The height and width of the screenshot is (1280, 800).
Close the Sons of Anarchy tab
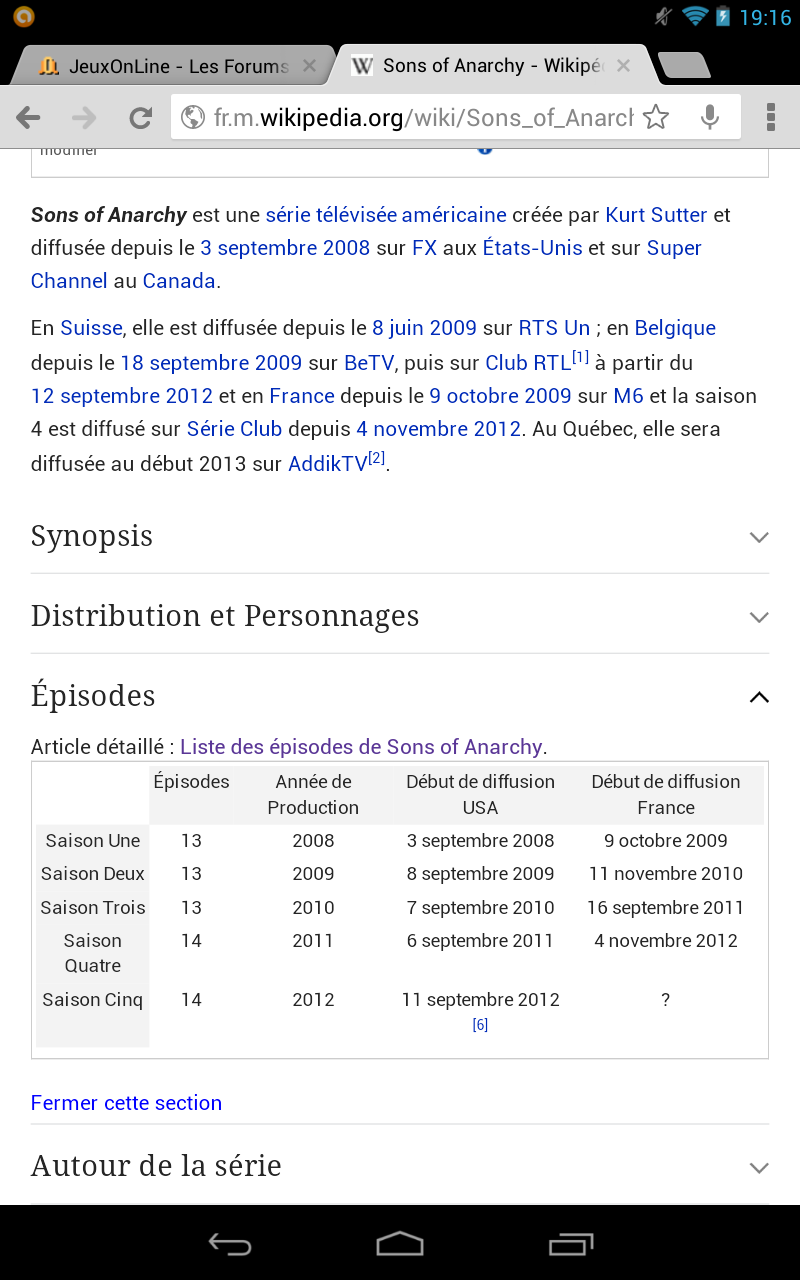point(623,66)
